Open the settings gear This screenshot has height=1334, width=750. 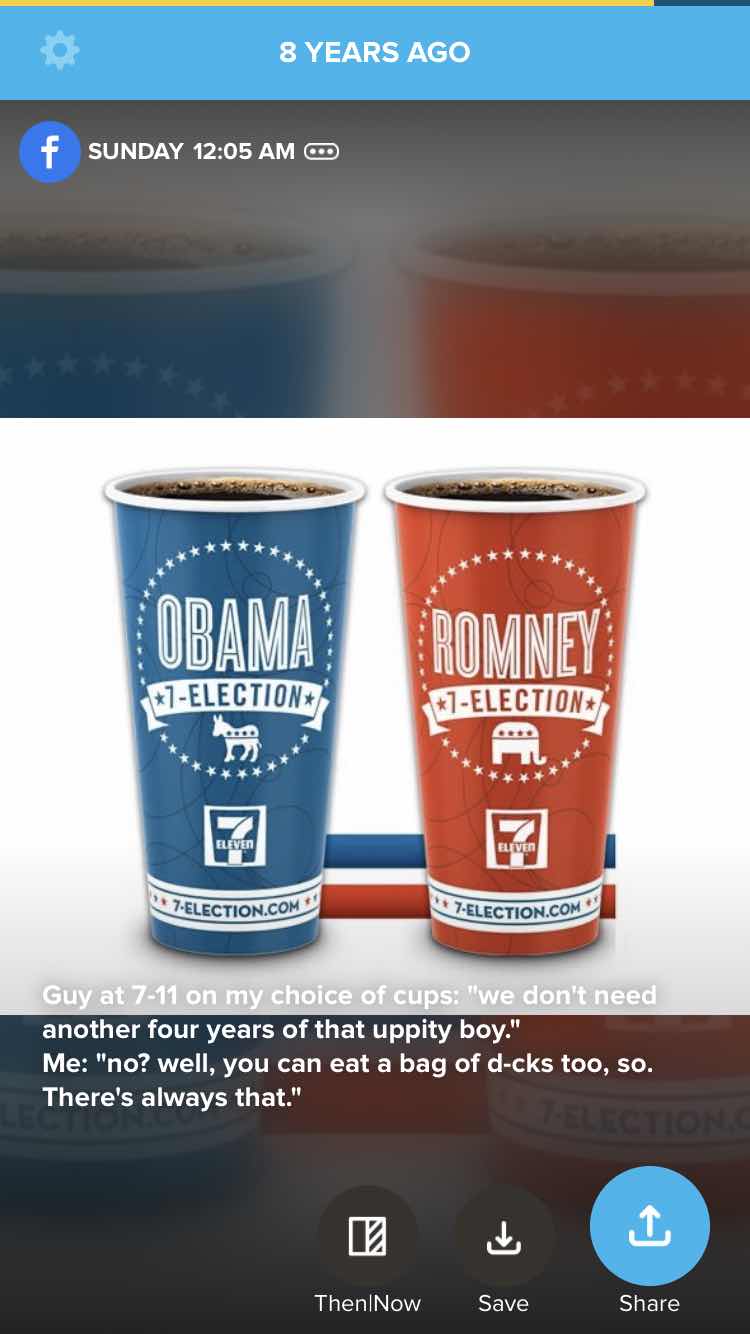[x=59, y=51]
